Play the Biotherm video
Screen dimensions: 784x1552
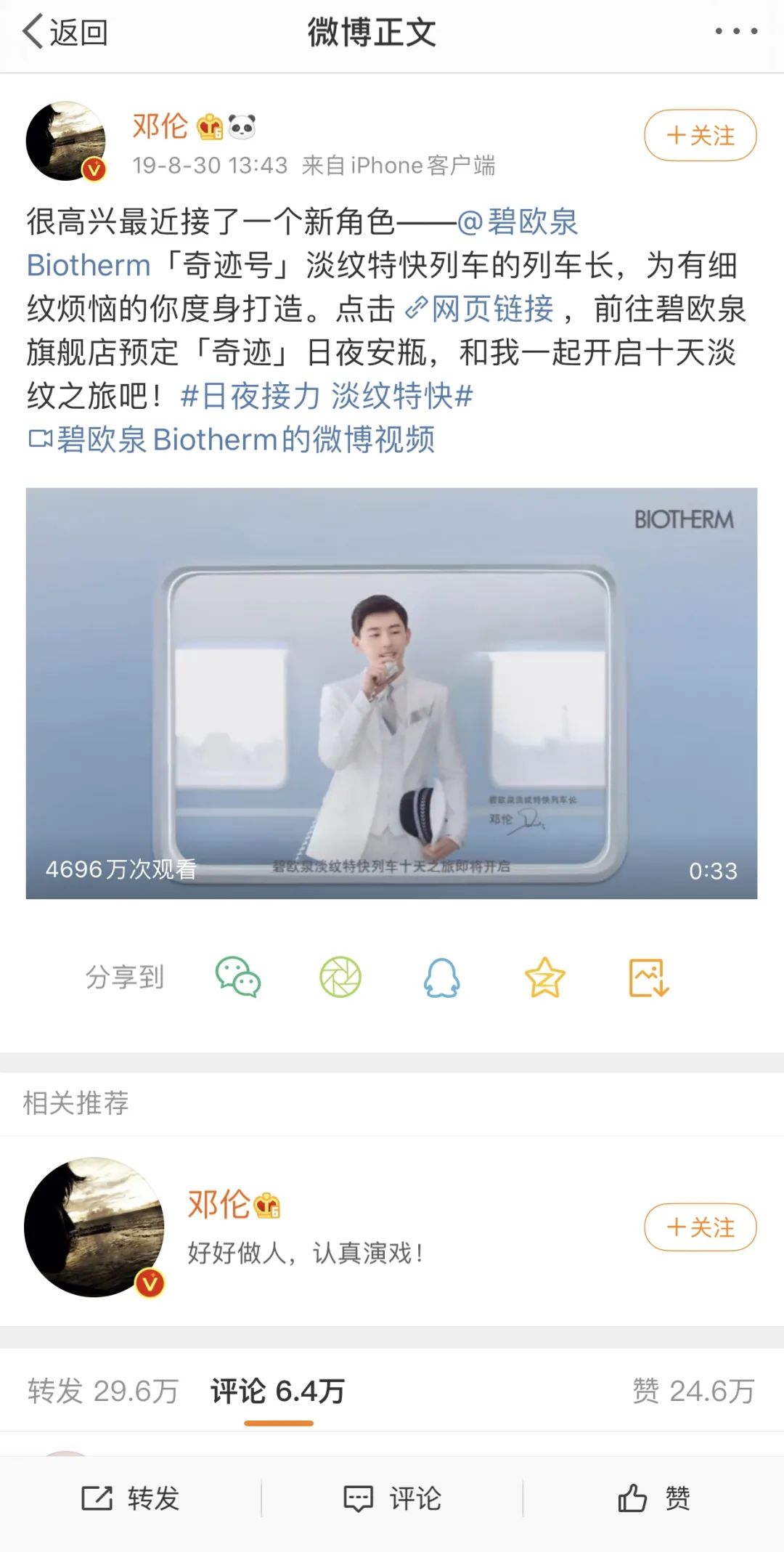[391, 693]
